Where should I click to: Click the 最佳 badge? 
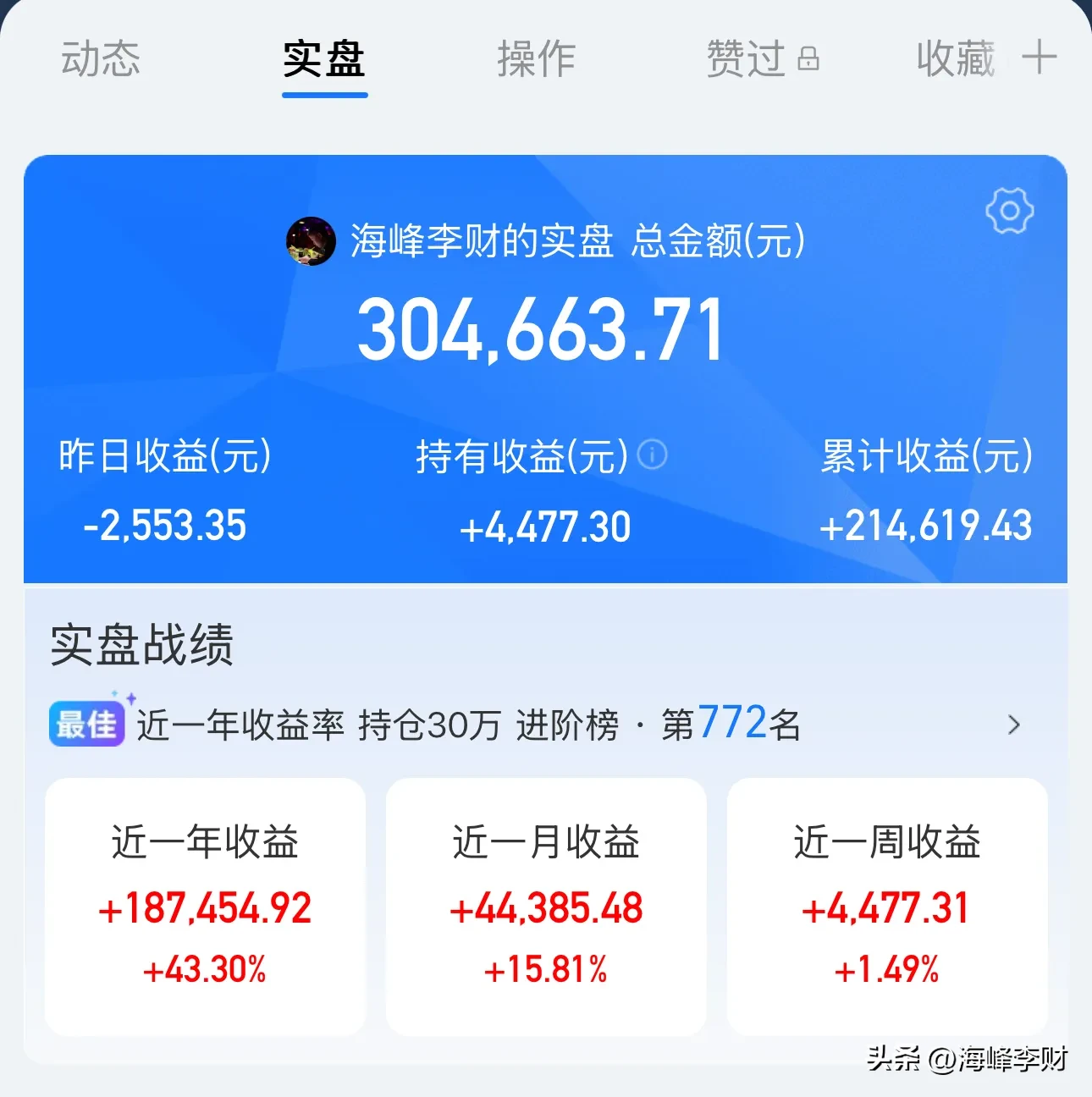coord(85,724)
